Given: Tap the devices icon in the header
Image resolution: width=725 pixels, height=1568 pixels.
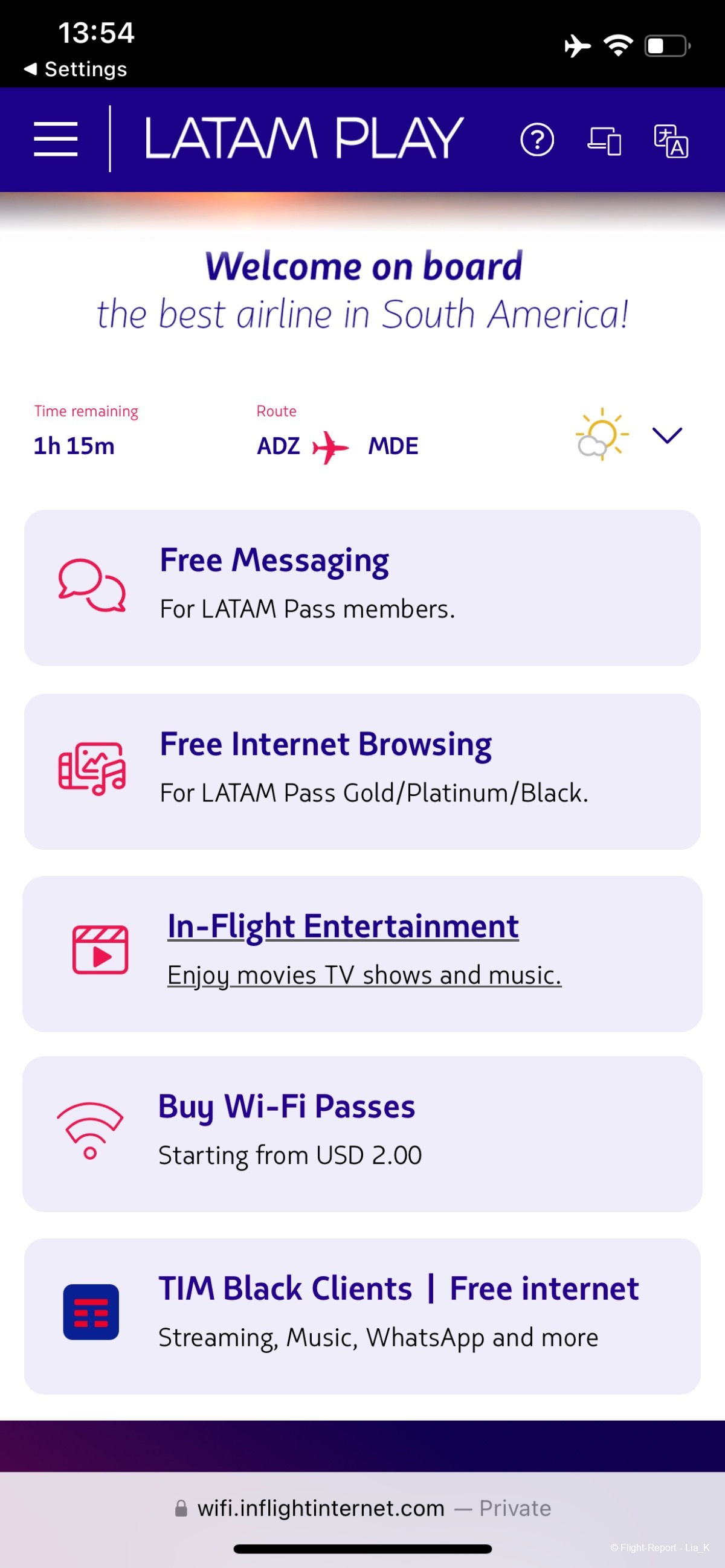Looking at the screenshot, I should [x=604, y=141].
